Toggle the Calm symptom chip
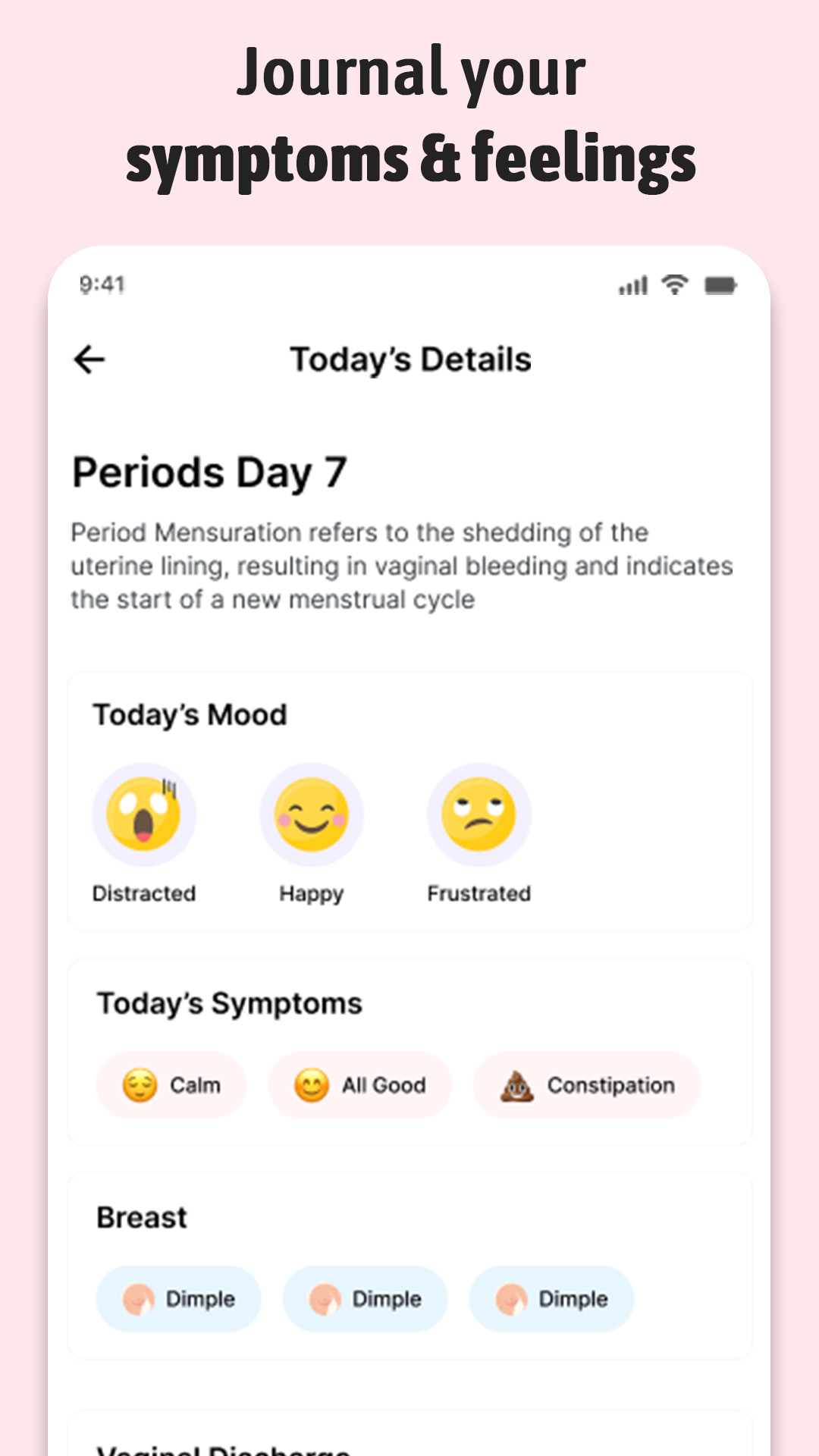The height and width of the screenshot is (1456, 819). click(172, 1086)
